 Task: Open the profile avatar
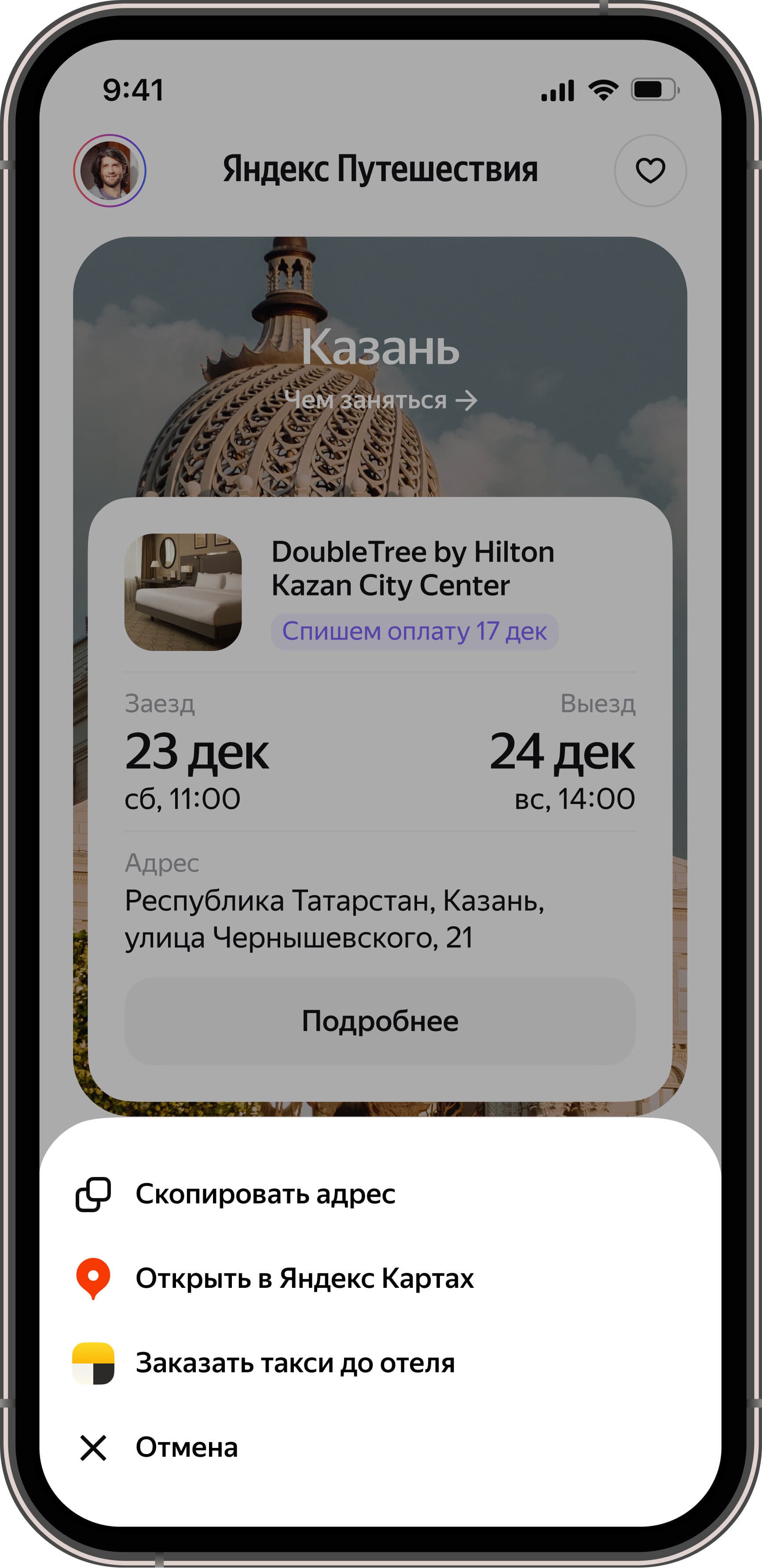pyautogui.click(x=110, y=171)
